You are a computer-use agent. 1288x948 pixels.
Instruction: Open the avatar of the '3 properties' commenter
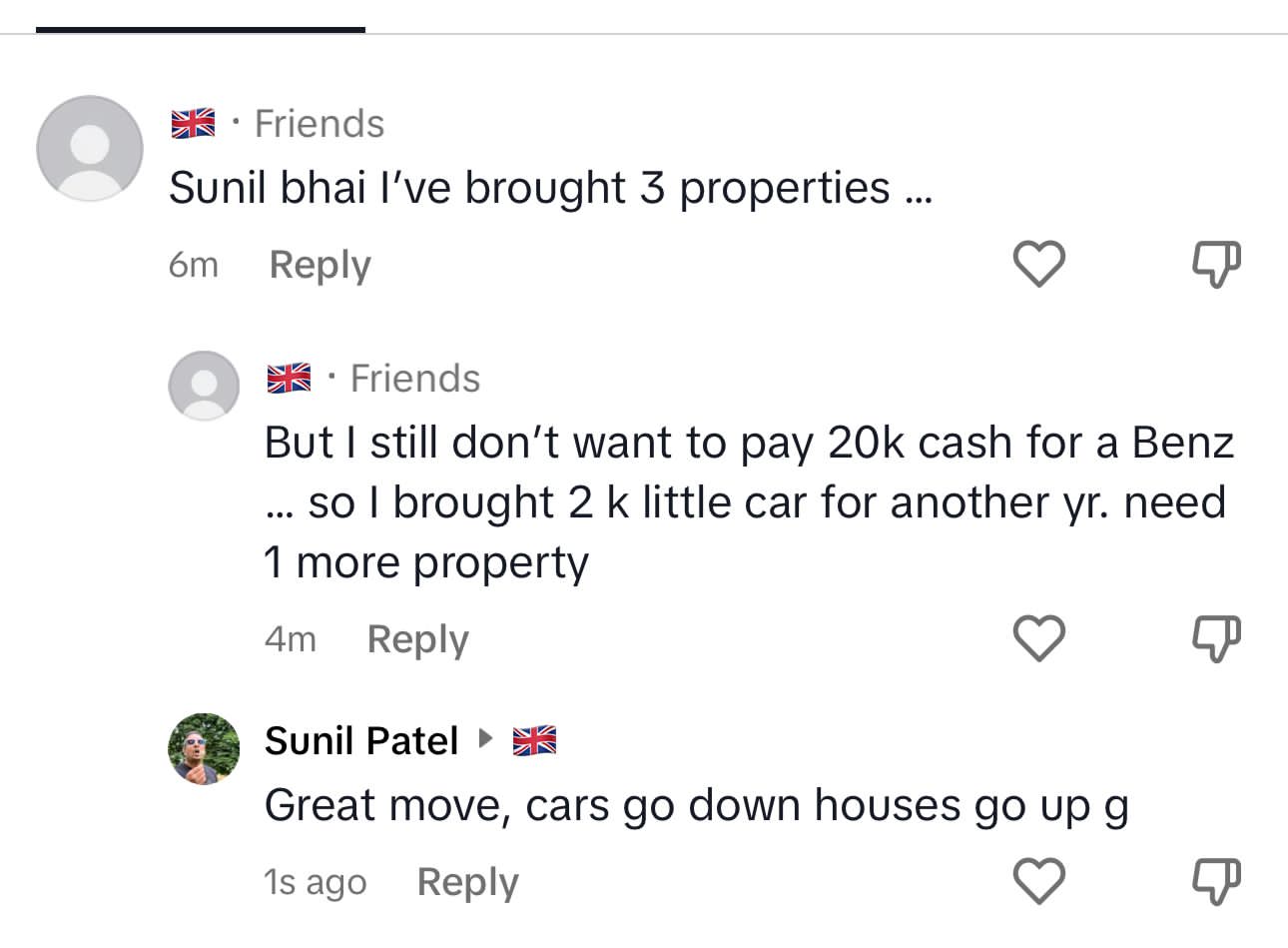point(90,149)
